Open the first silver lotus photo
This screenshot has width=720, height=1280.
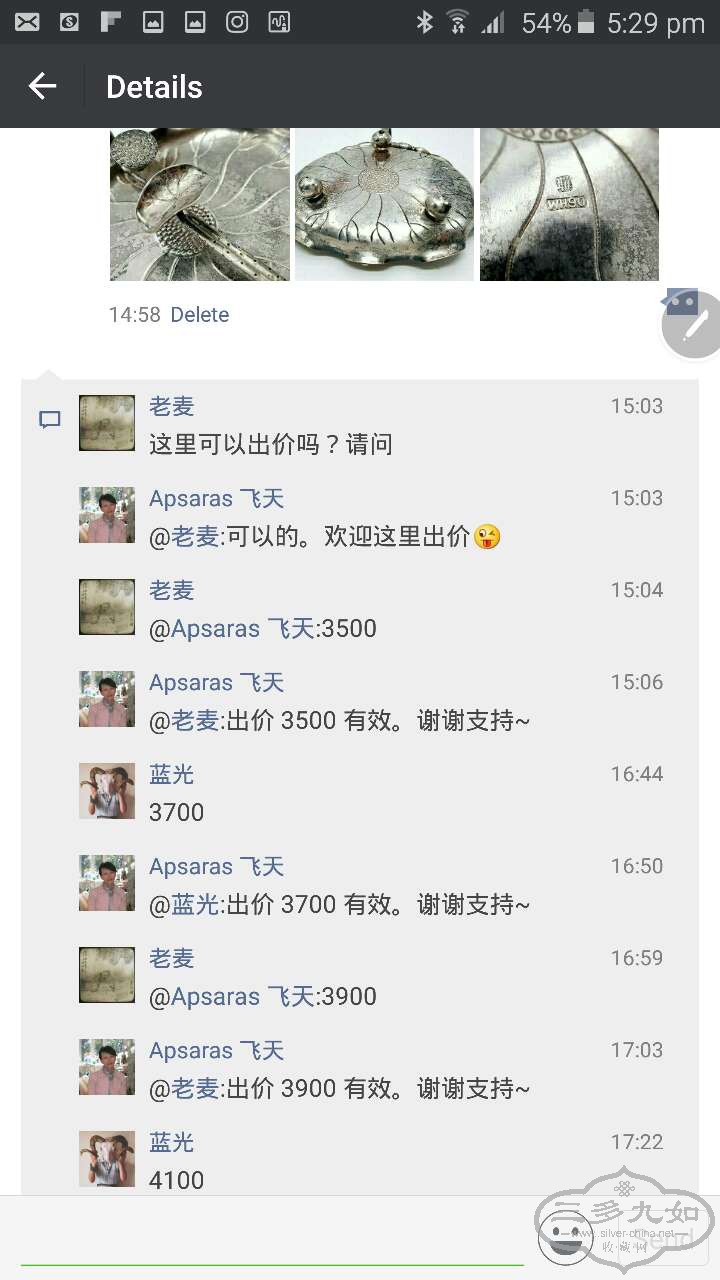click(199, 204)
